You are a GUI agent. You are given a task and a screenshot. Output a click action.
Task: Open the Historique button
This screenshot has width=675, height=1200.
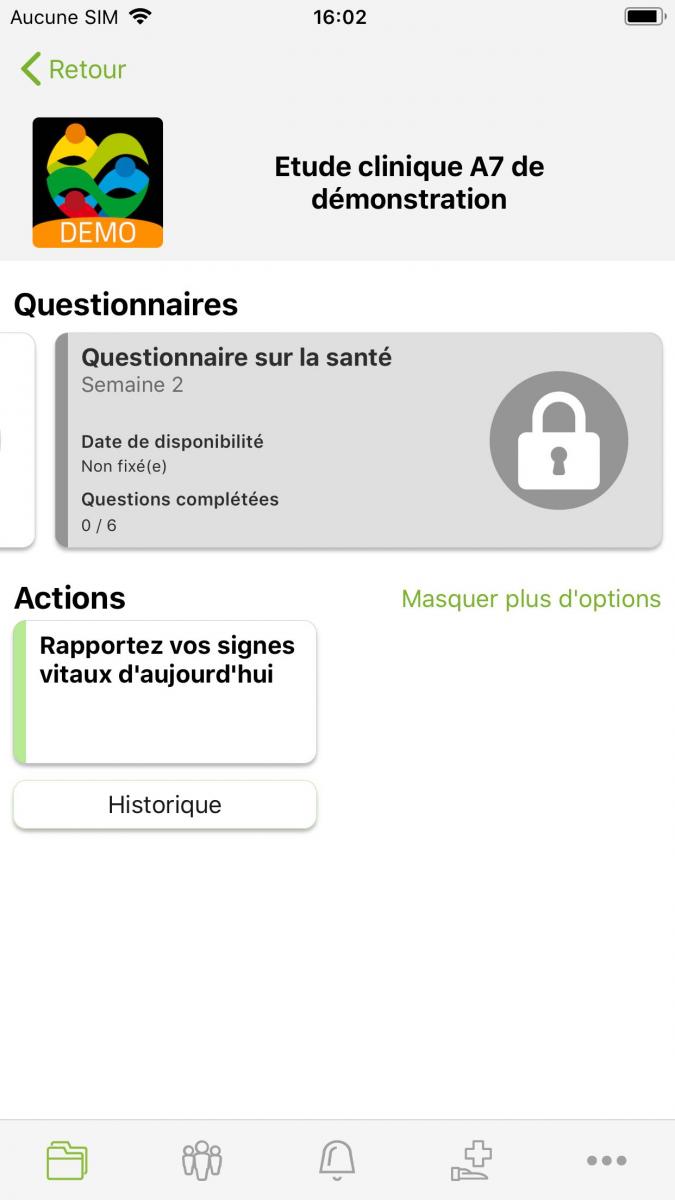(x=165, y=805)
